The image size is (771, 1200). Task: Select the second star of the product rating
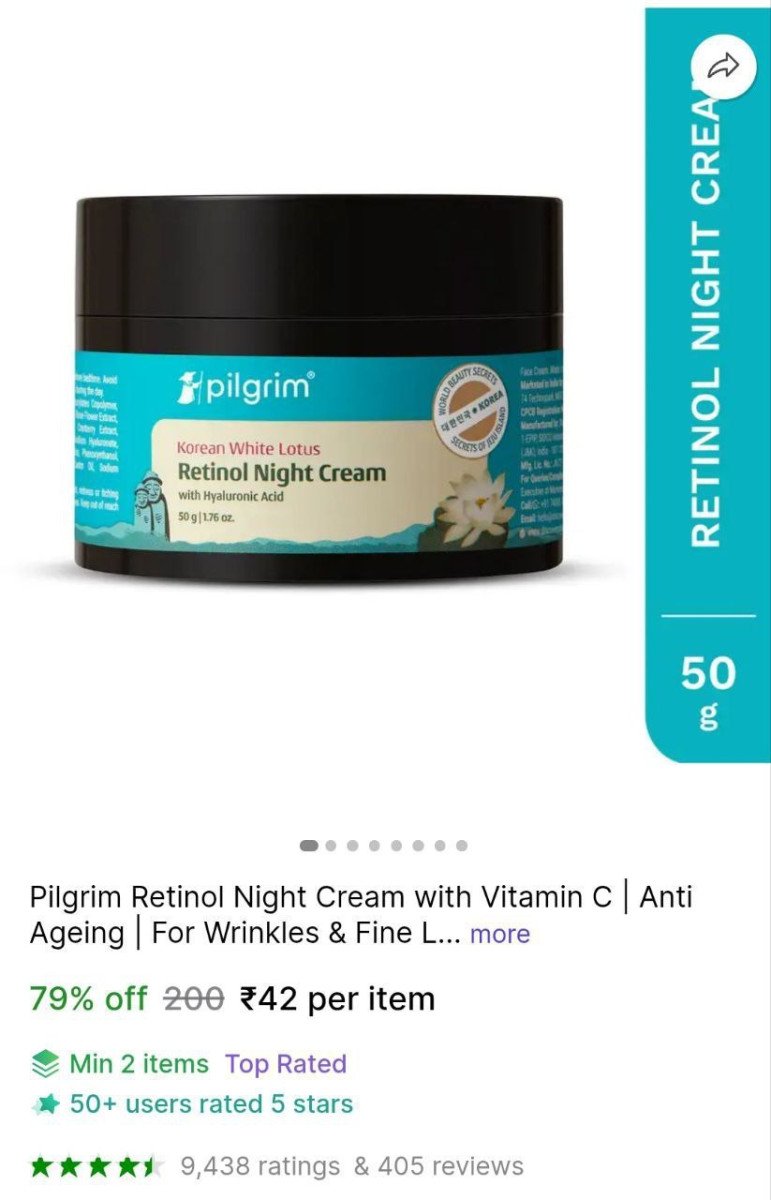(71, 1164)
